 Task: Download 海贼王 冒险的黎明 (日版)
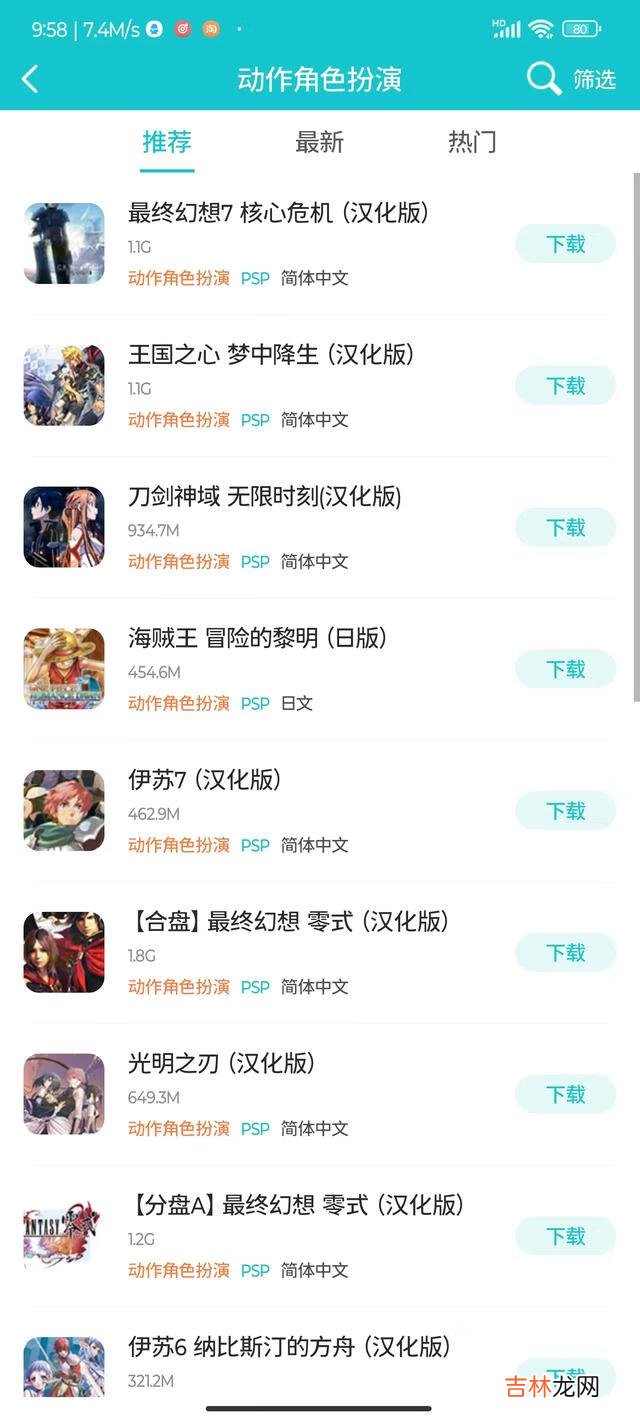565,669
